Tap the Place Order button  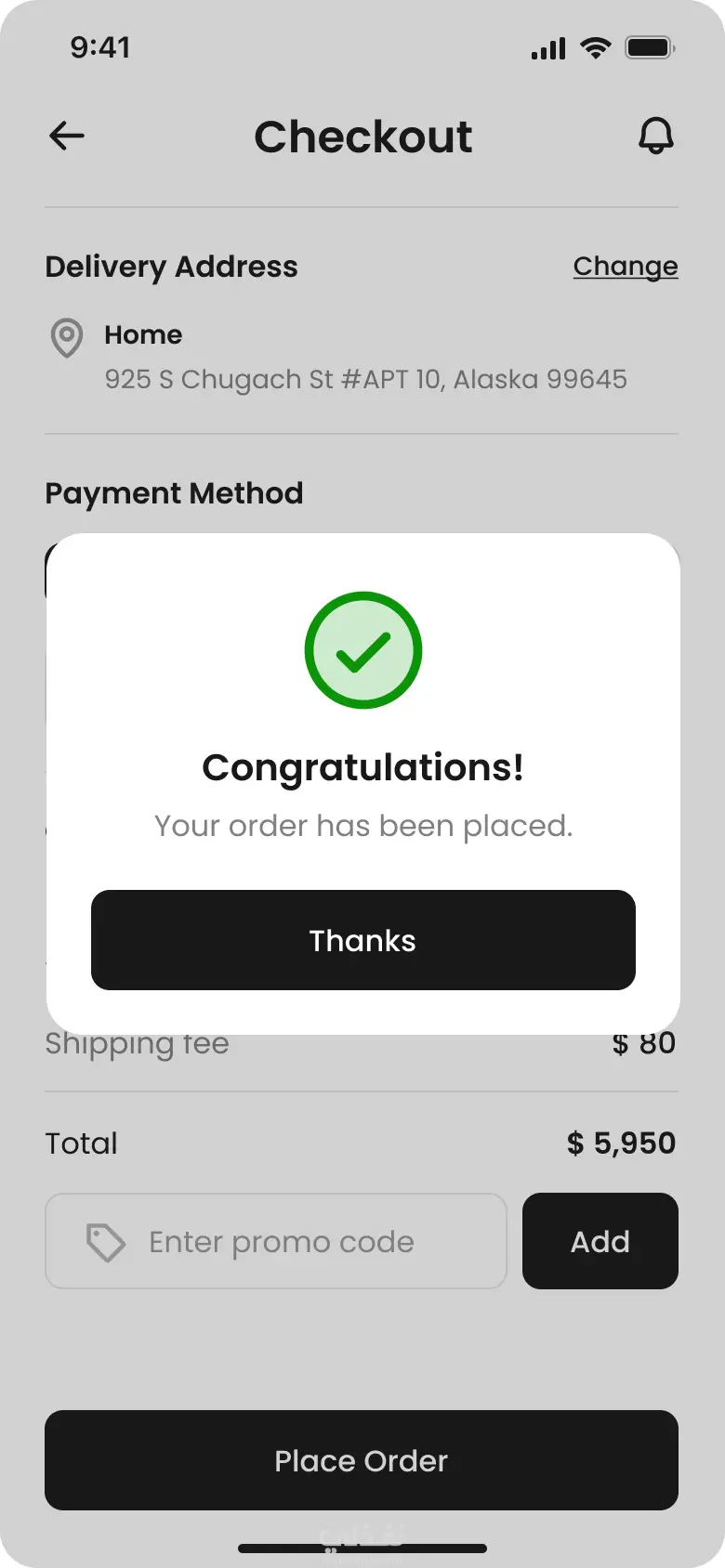(x=362, y=1460)
